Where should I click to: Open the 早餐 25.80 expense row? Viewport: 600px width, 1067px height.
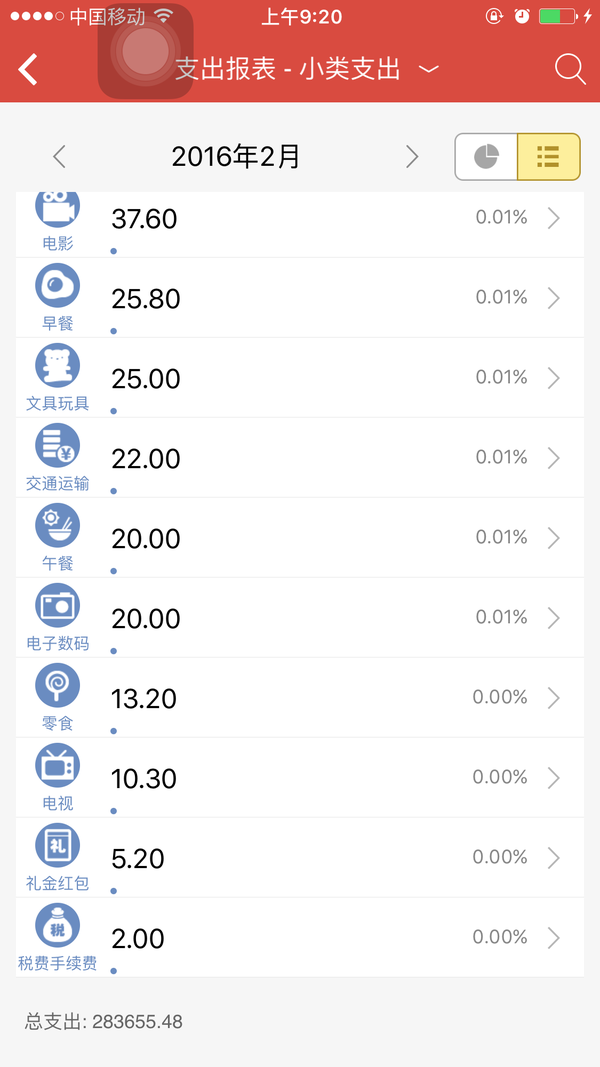click(300, 298)
